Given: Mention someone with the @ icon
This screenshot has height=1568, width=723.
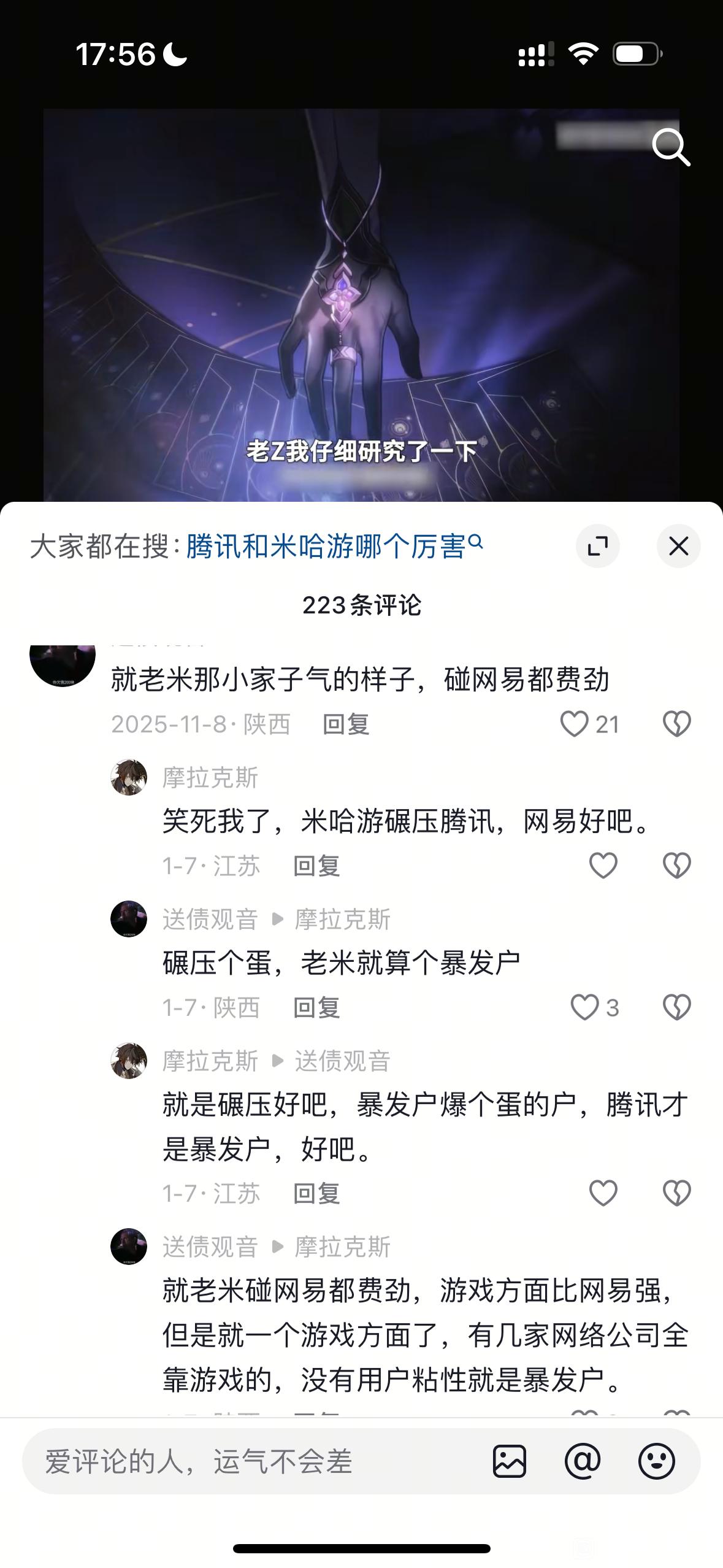Looking at the screenshot, I should [x=583, y=1461].
